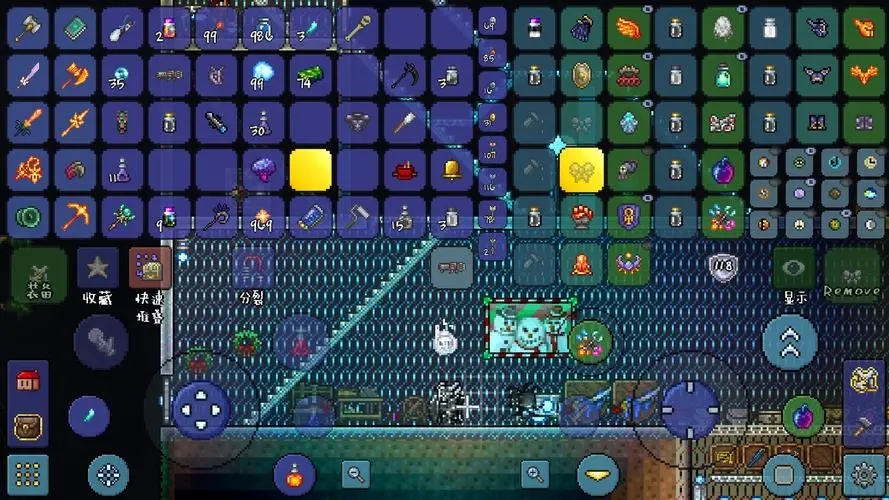Select the golden bell item slot
The image size is (889, 500).
451,169
